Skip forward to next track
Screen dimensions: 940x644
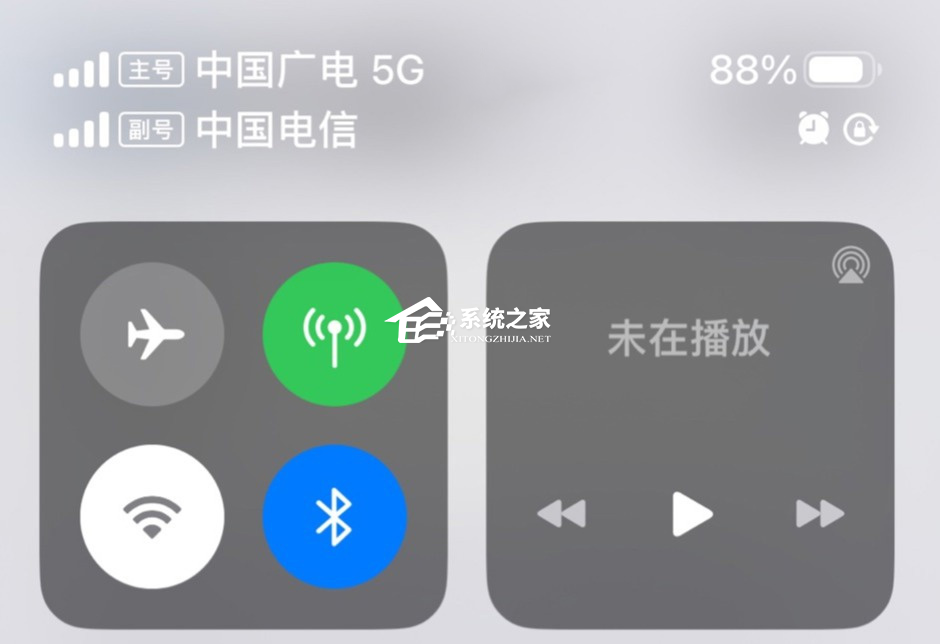(x=819, y=515)
